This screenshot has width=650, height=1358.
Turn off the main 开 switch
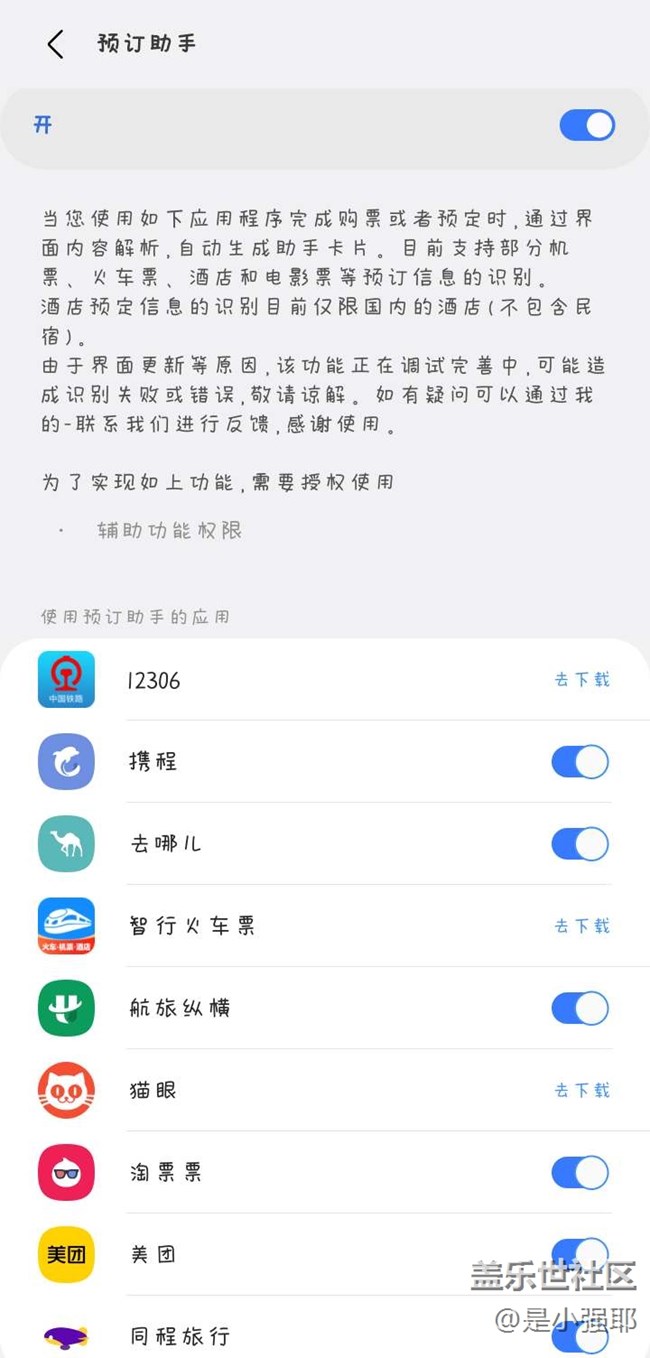(x=587, y=125)
